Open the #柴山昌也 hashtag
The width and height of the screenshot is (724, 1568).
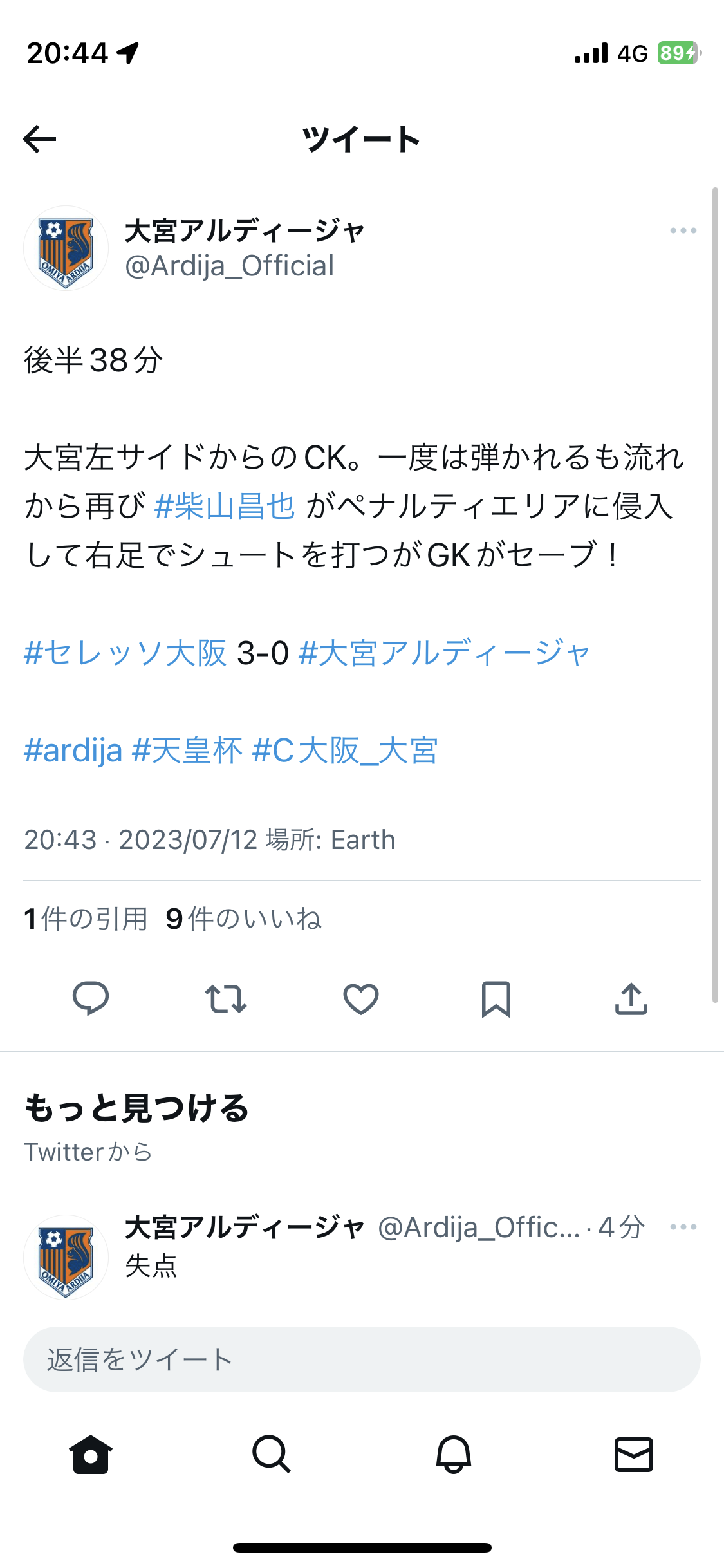click(225, 506)
